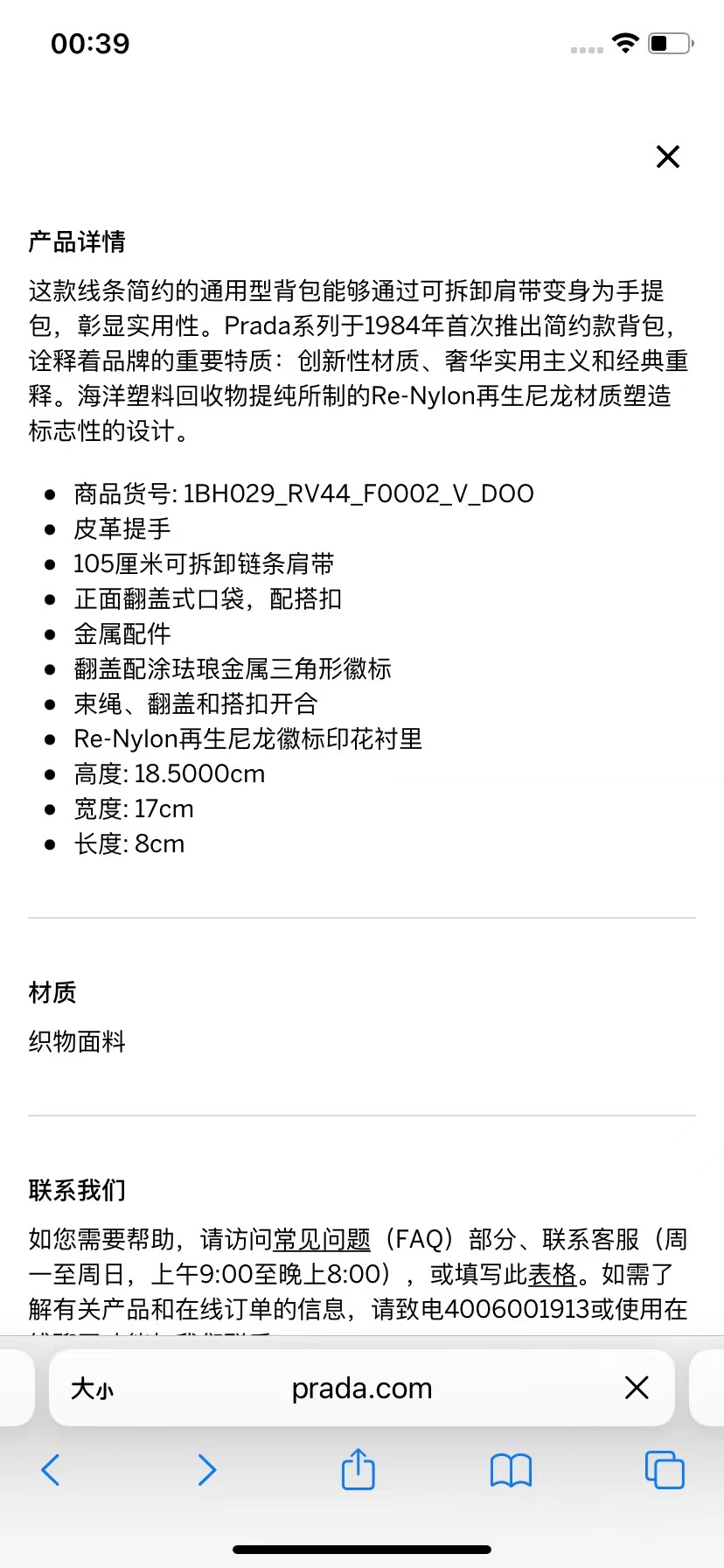Open the tabs overview
The height and width of the screenshot is (1568, 724).
coord(665,1470)
